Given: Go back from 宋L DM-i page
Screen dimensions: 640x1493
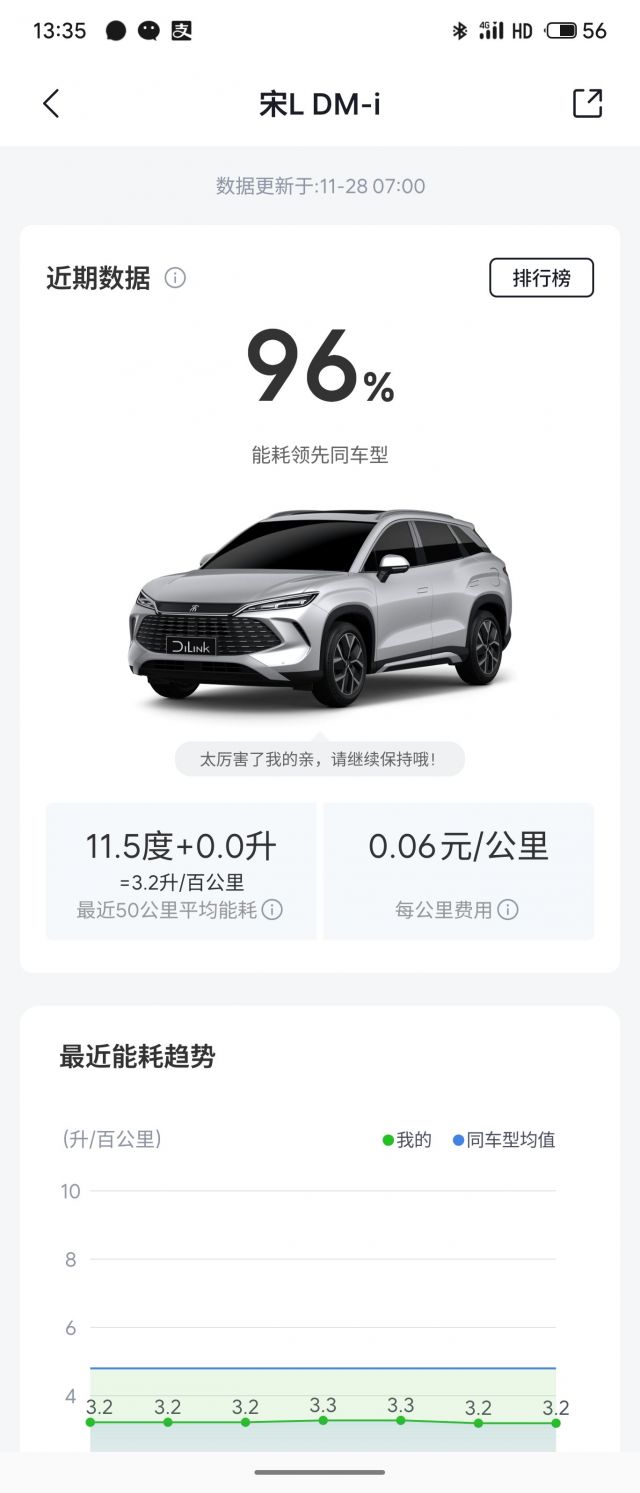Looking at the screenshot, I should [52, 104].
